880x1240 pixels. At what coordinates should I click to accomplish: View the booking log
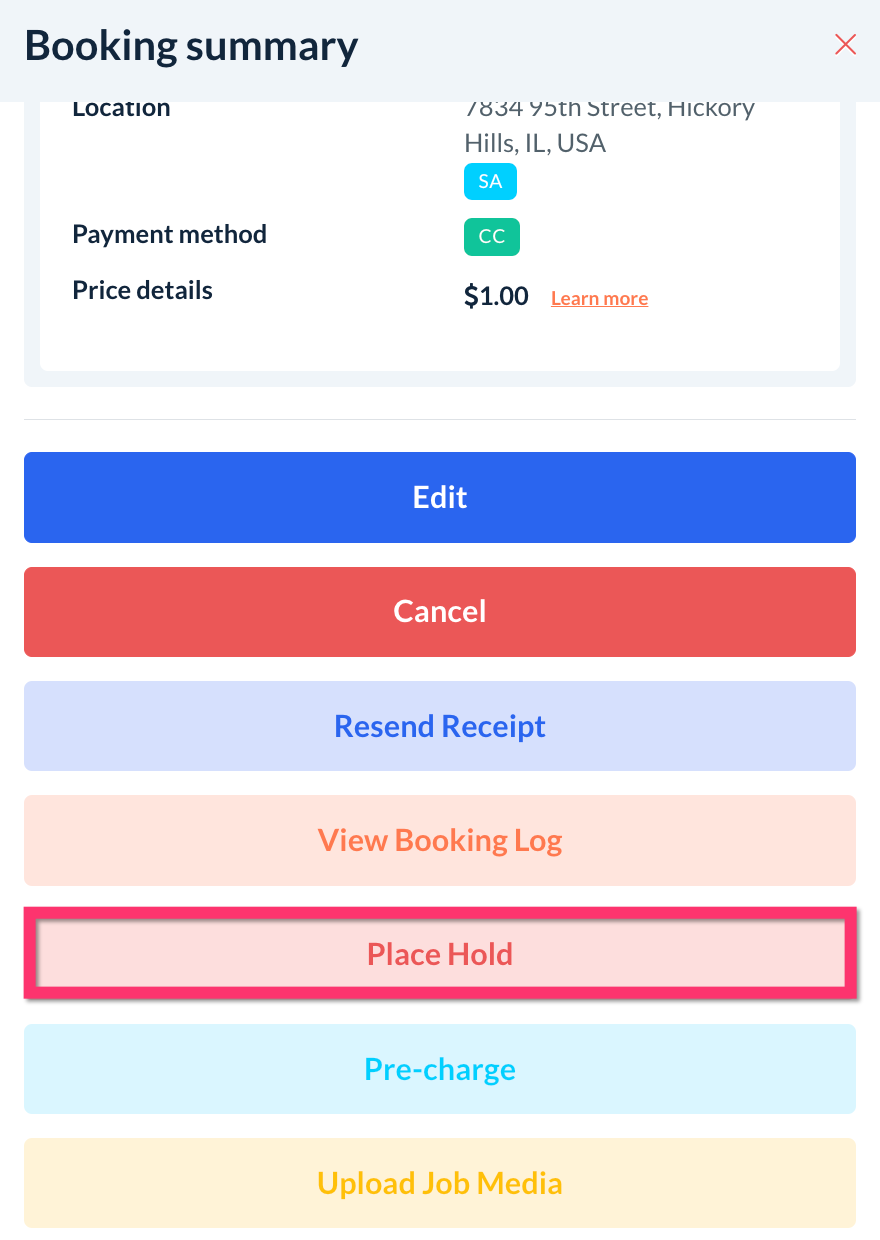click(440, 840)
